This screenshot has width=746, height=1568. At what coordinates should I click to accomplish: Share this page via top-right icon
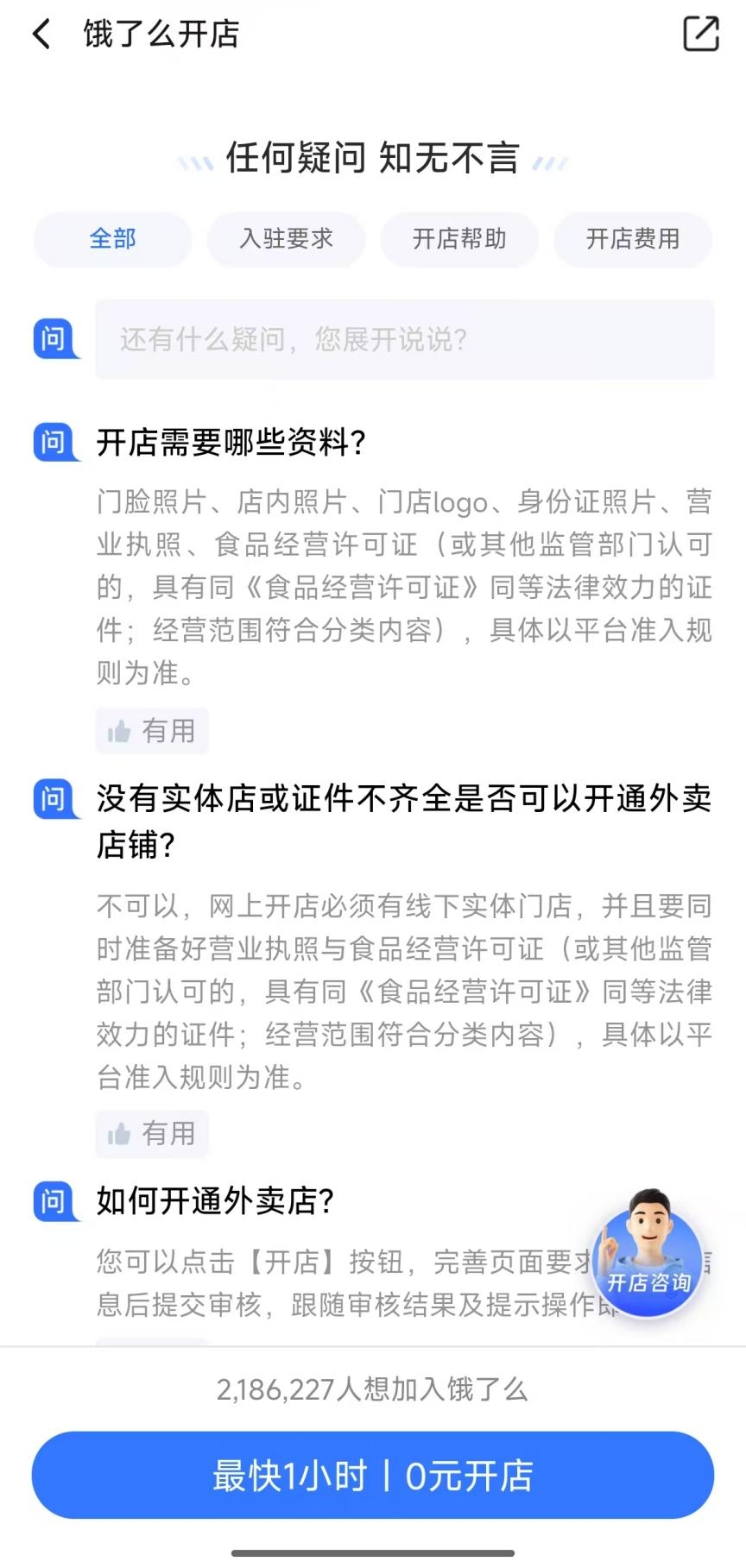click(x=700, y=35)
